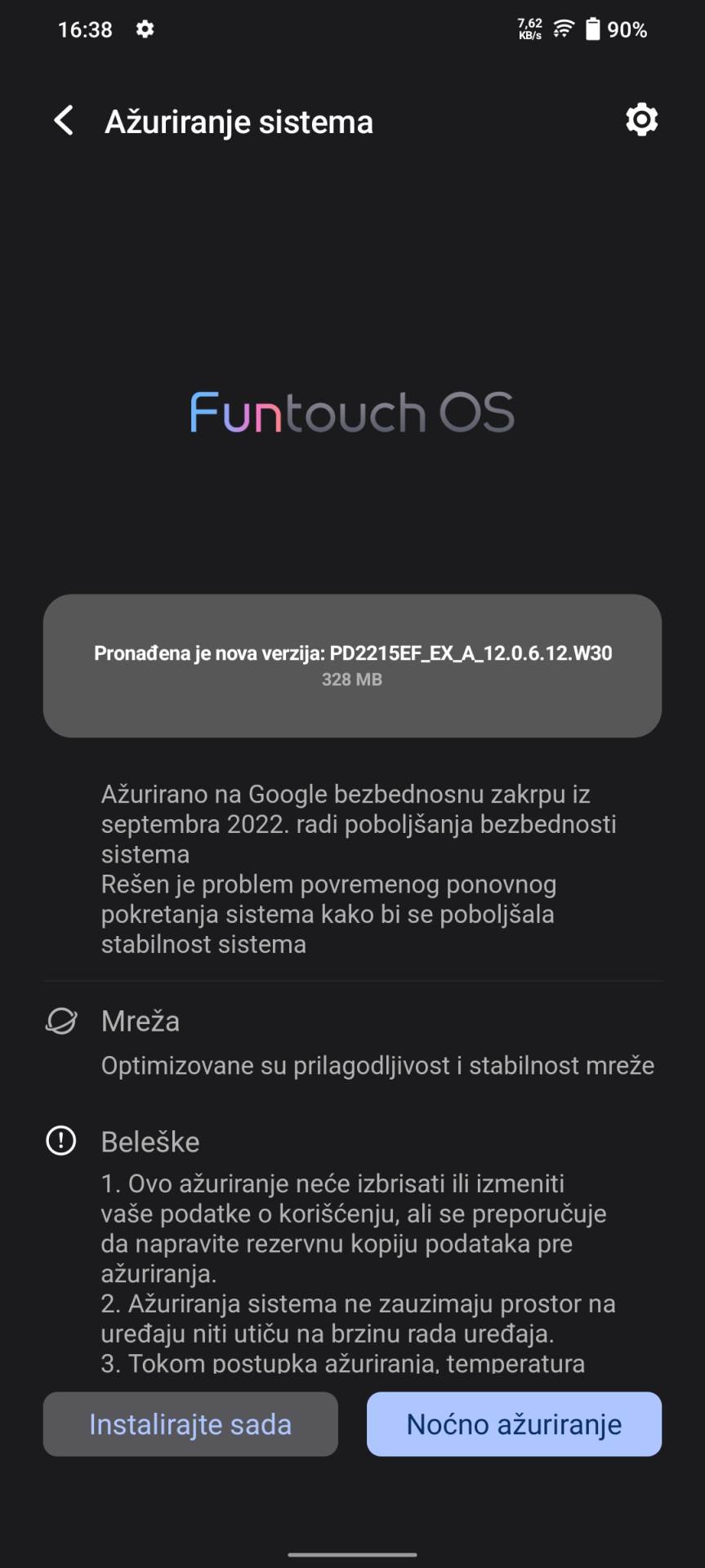This screenshot has width=705, height=1568.
Task: Click the Mreža network globe icon
Action: tap(60, 1021)
